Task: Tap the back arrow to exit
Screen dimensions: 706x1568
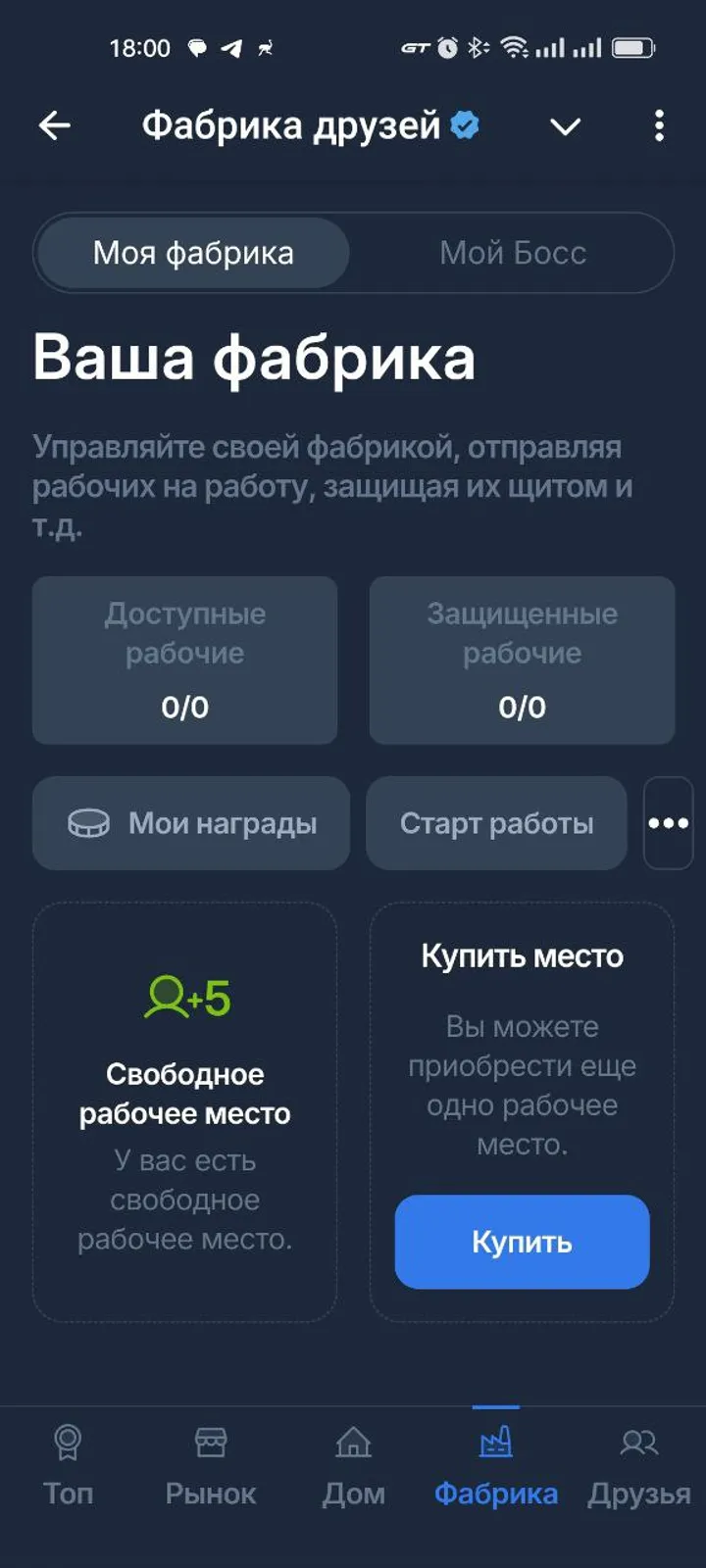Action: [55, 125]
